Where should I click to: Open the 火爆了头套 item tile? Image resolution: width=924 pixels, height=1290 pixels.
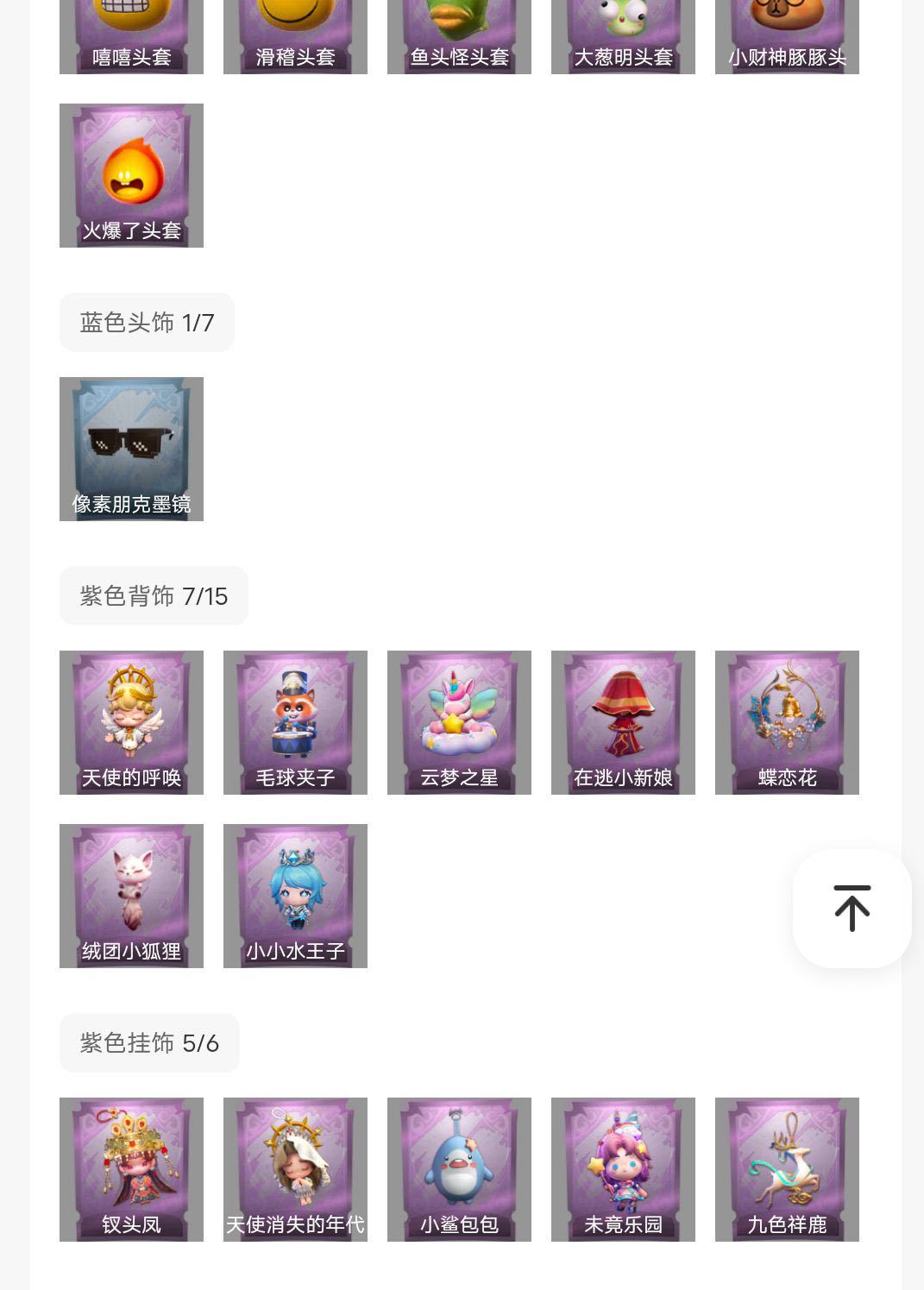click(131, 175)
